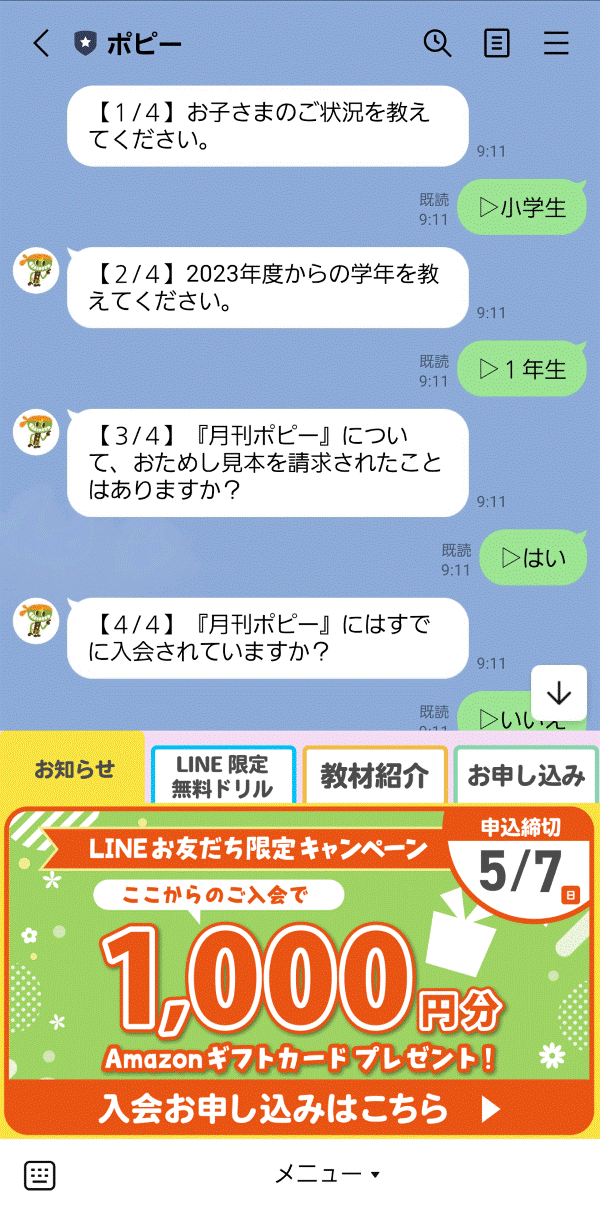
Task: Open the chat notes list icon
Action: point(496,43)
